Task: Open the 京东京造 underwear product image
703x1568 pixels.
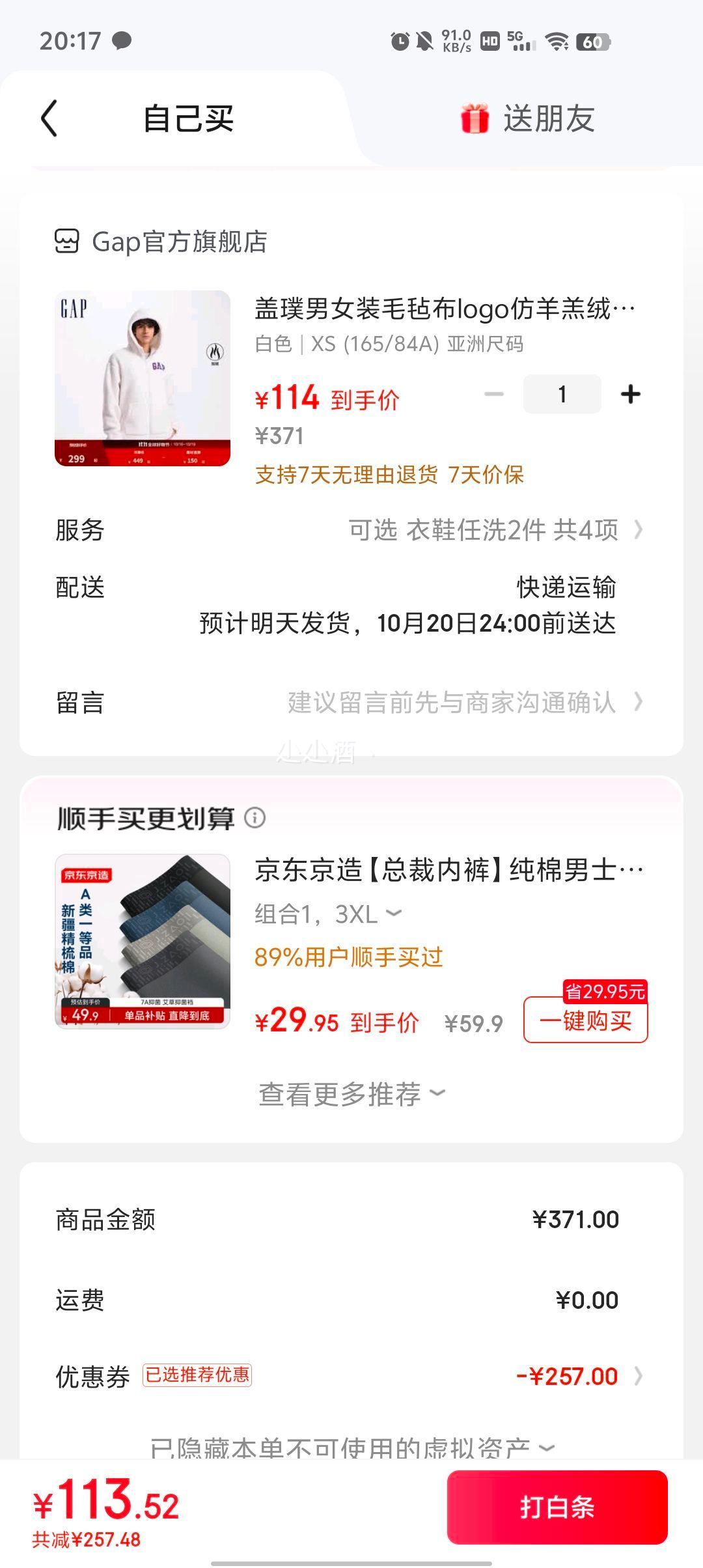Action: pos(143,942)
